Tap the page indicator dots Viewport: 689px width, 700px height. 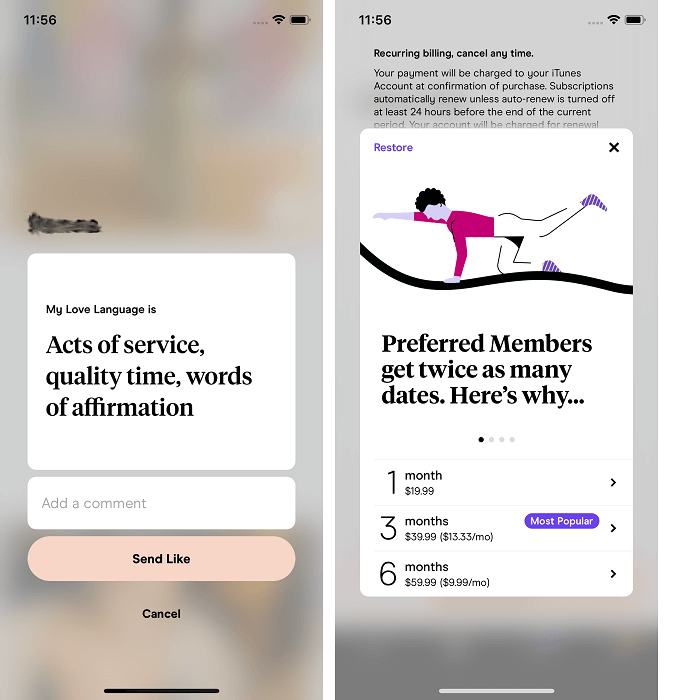point(496,439)
